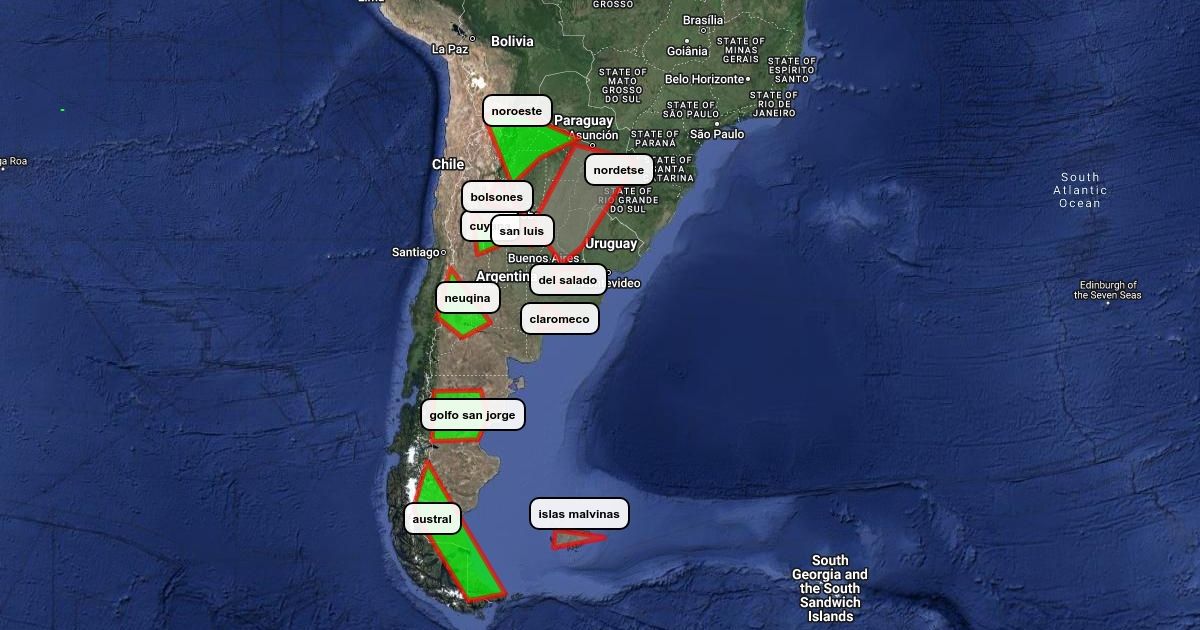Open the claromeco label

[560, 319]
